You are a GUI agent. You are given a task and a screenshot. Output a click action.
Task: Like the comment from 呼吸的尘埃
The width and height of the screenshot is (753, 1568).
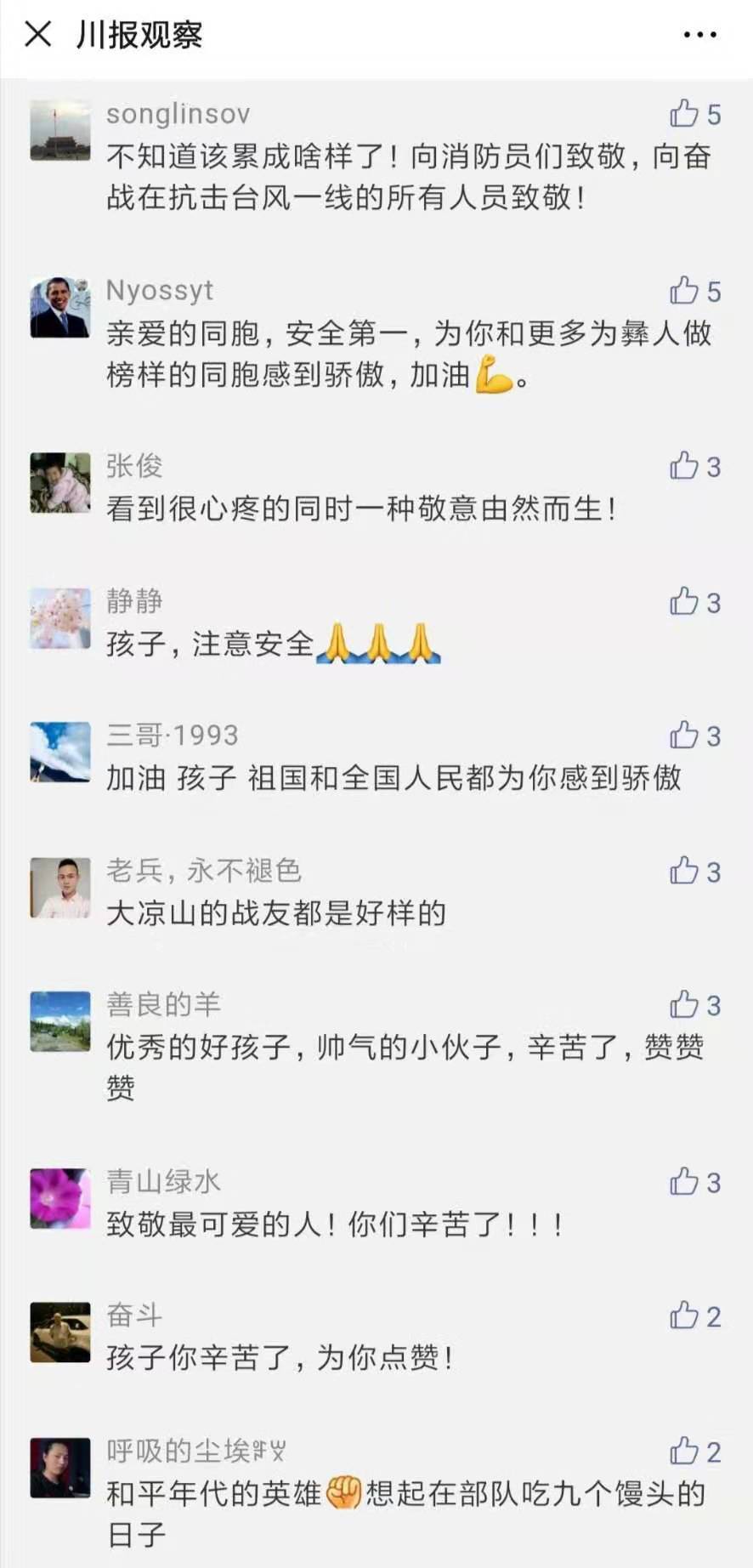pos(684,1452)
